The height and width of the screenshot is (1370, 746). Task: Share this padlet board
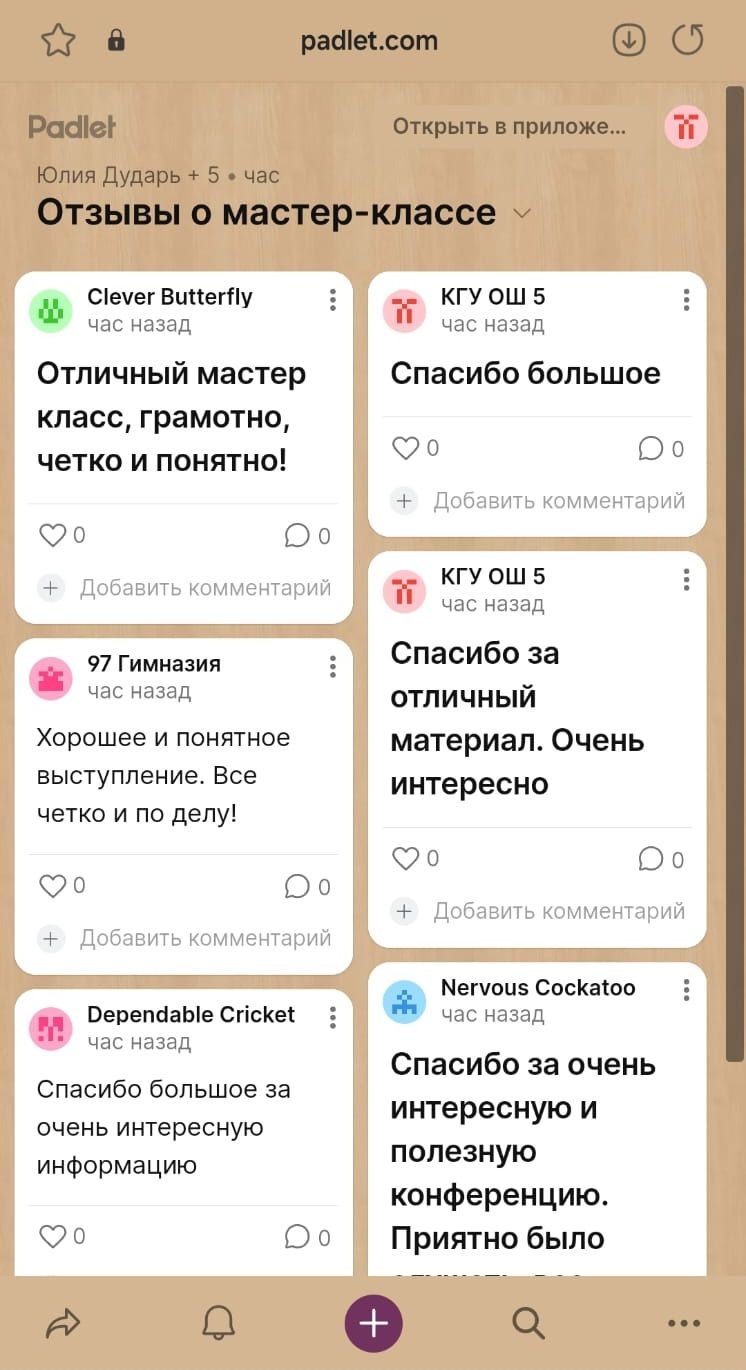pos(62,1324)
